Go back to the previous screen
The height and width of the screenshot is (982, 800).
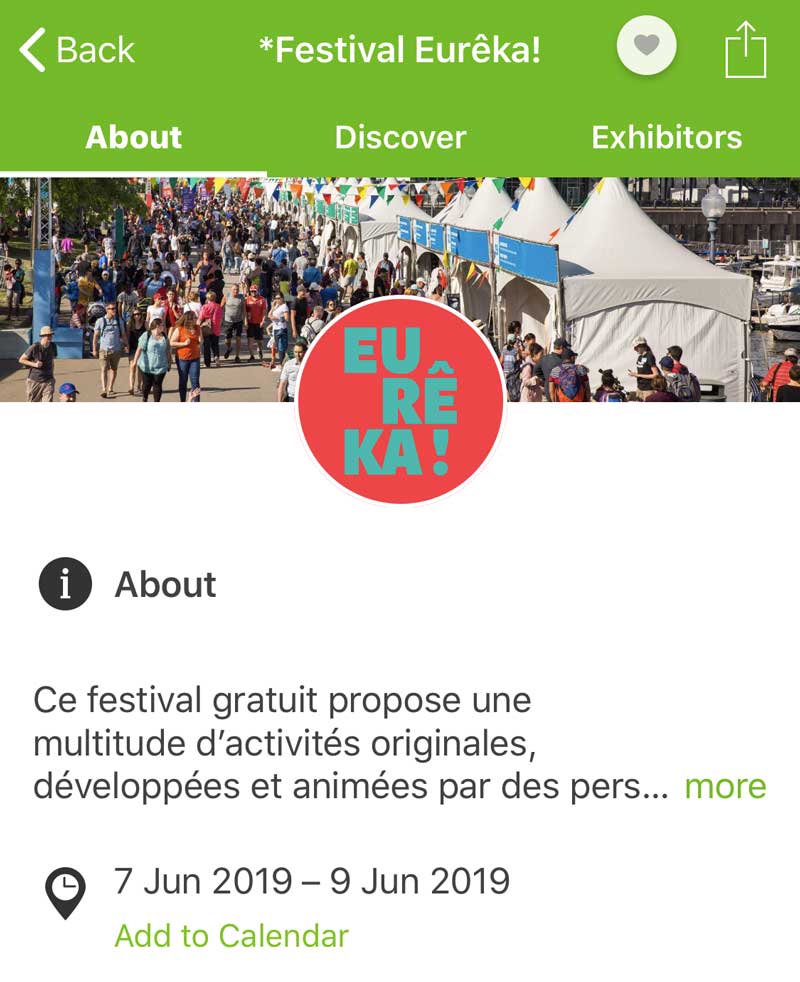[76, 50]
